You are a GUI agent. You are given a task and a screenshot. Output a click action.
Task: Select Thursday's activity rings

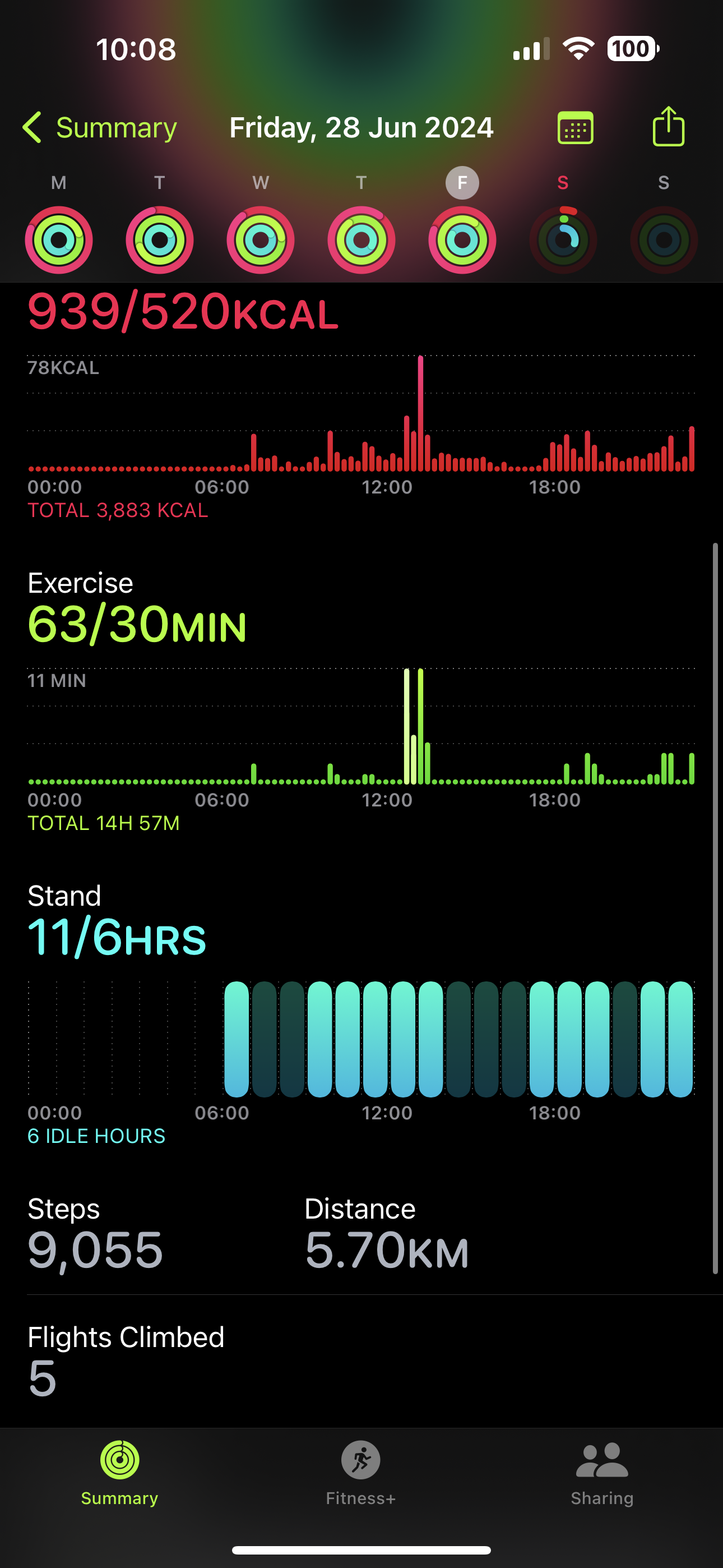pos(361,239)
